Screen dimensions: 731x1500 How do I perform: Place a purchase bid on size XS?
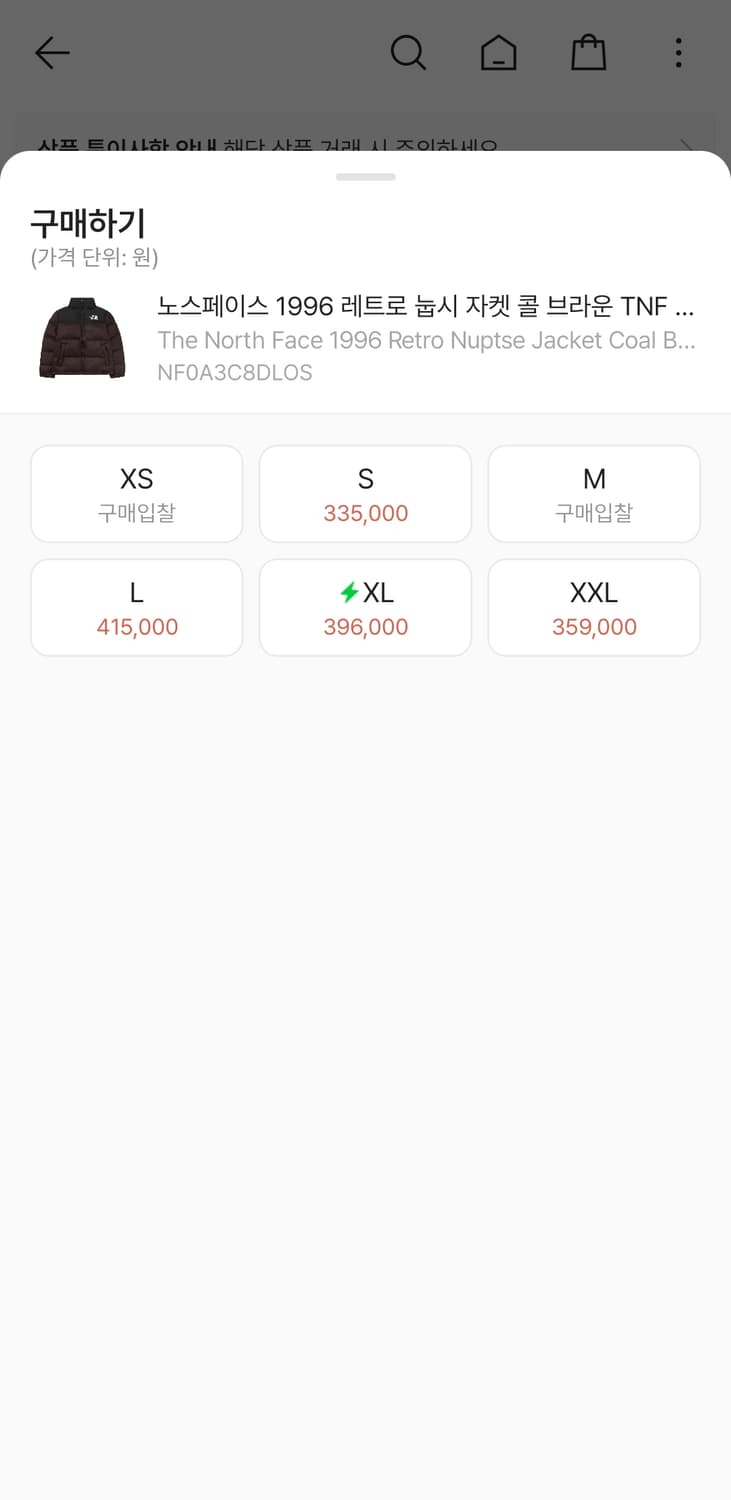coord(136,493)
